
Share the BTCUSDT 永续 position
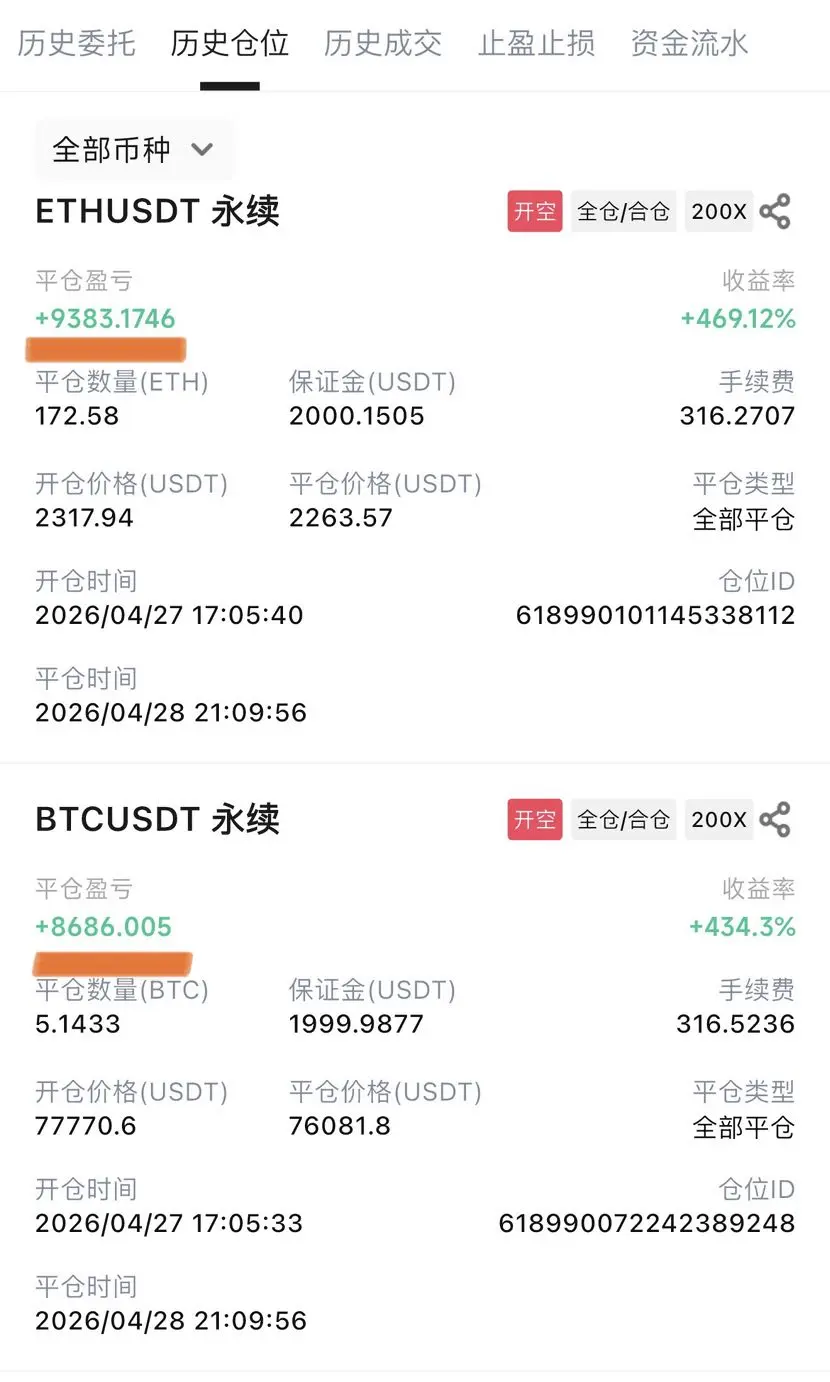(775, 820)
